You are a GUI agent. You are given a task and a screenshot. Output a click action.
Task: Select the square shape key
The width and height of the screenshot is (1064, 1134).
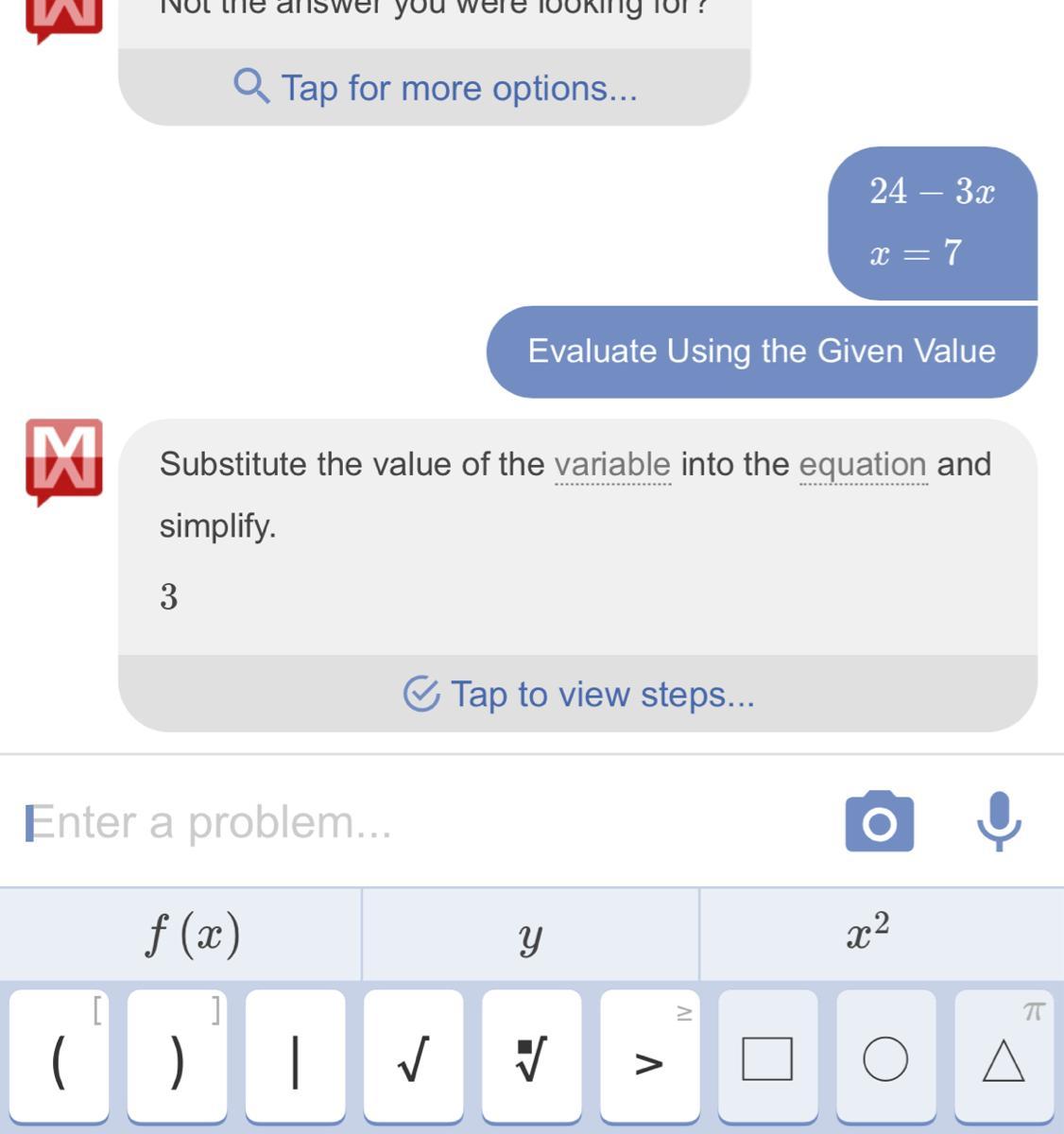(x=767, y=1057)
